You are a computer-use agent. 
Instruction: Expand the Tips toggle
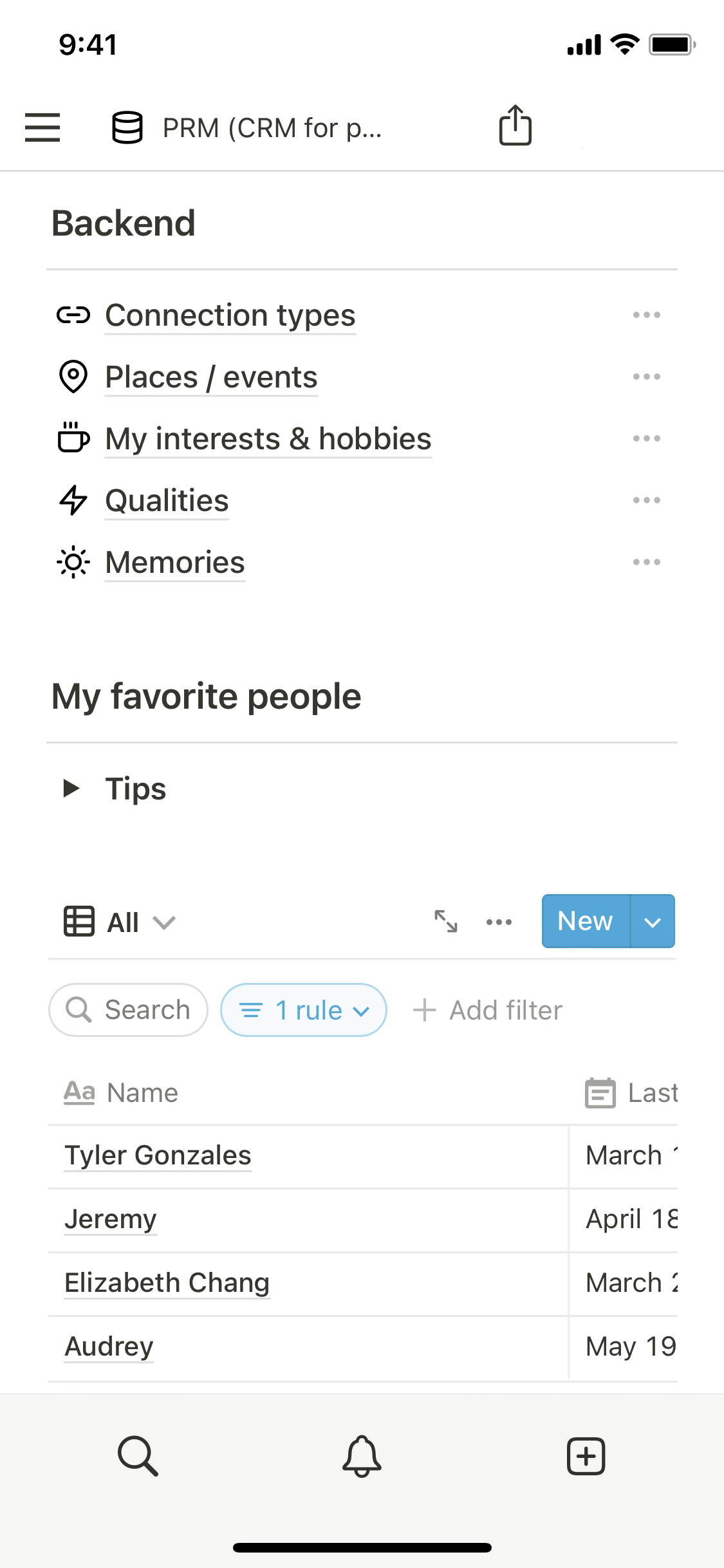[x=71, y=789]
